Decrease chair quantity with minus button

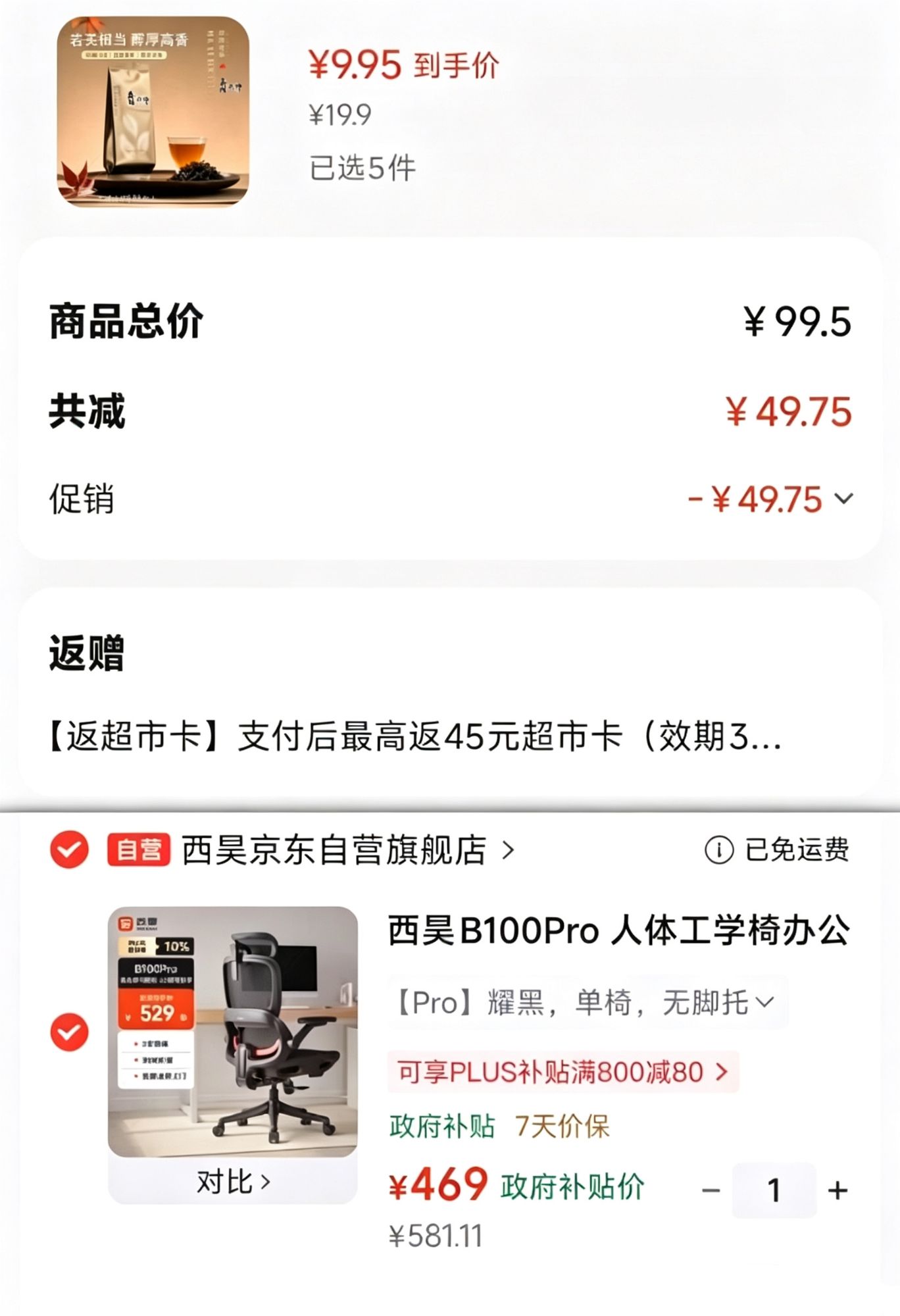pos(711,1190)
